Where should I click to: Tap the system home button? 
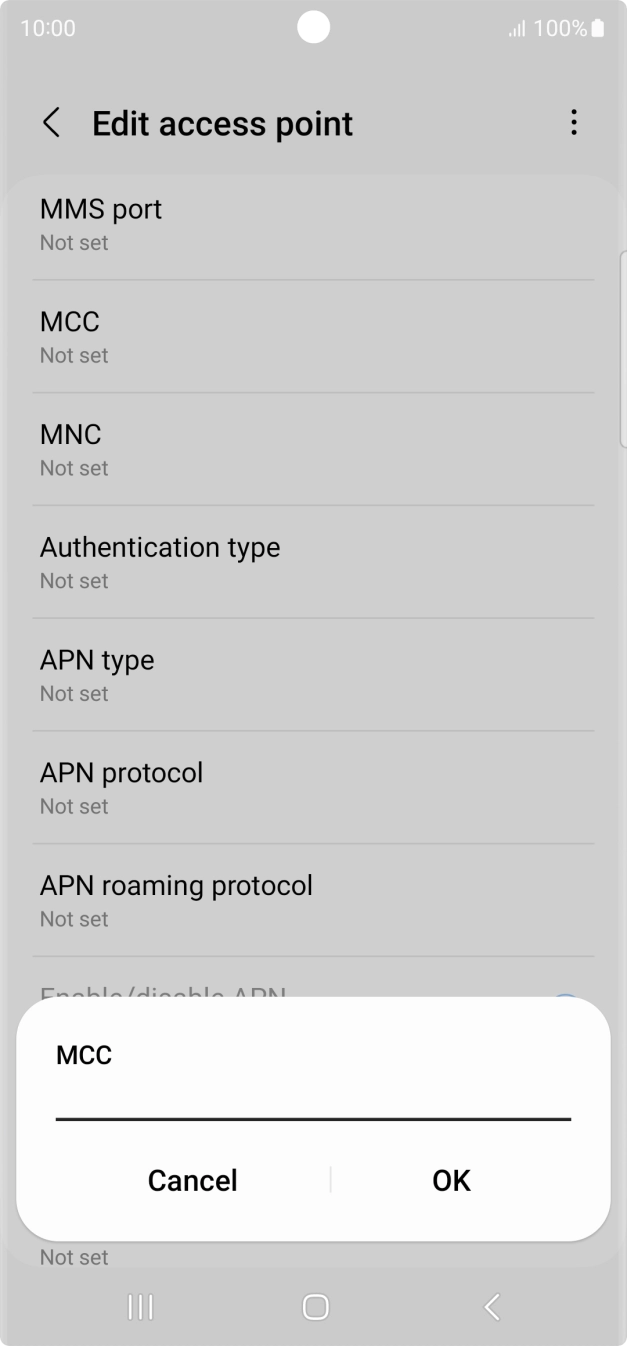pos(315,1307)
